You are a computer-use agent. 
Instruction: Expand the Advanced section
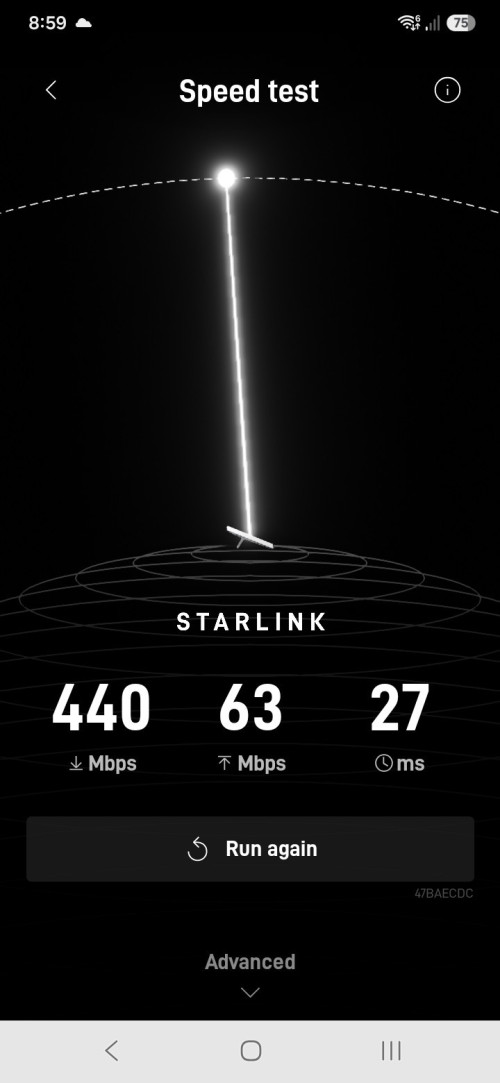pyautogui.click(x=250, y=975)
